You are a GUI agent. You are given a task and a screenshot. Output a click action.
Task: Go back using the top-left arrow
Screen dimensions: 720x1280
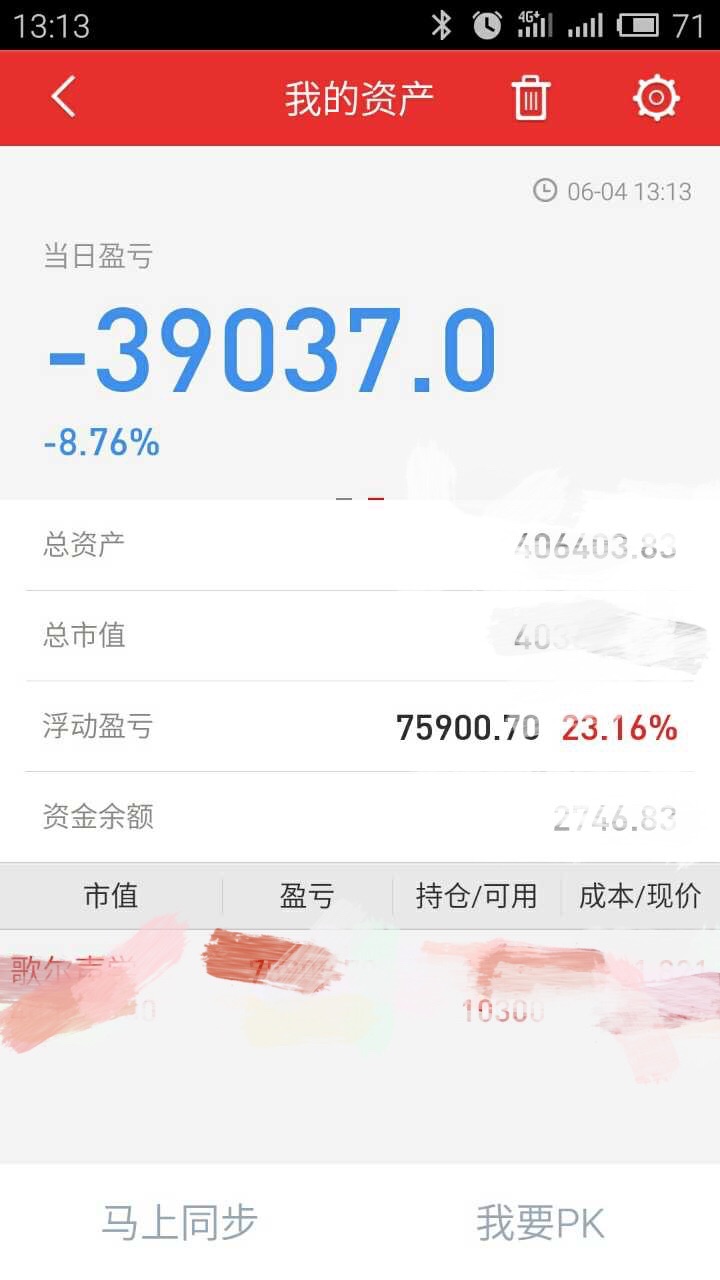pyautogui.click(x=63, y=98)
